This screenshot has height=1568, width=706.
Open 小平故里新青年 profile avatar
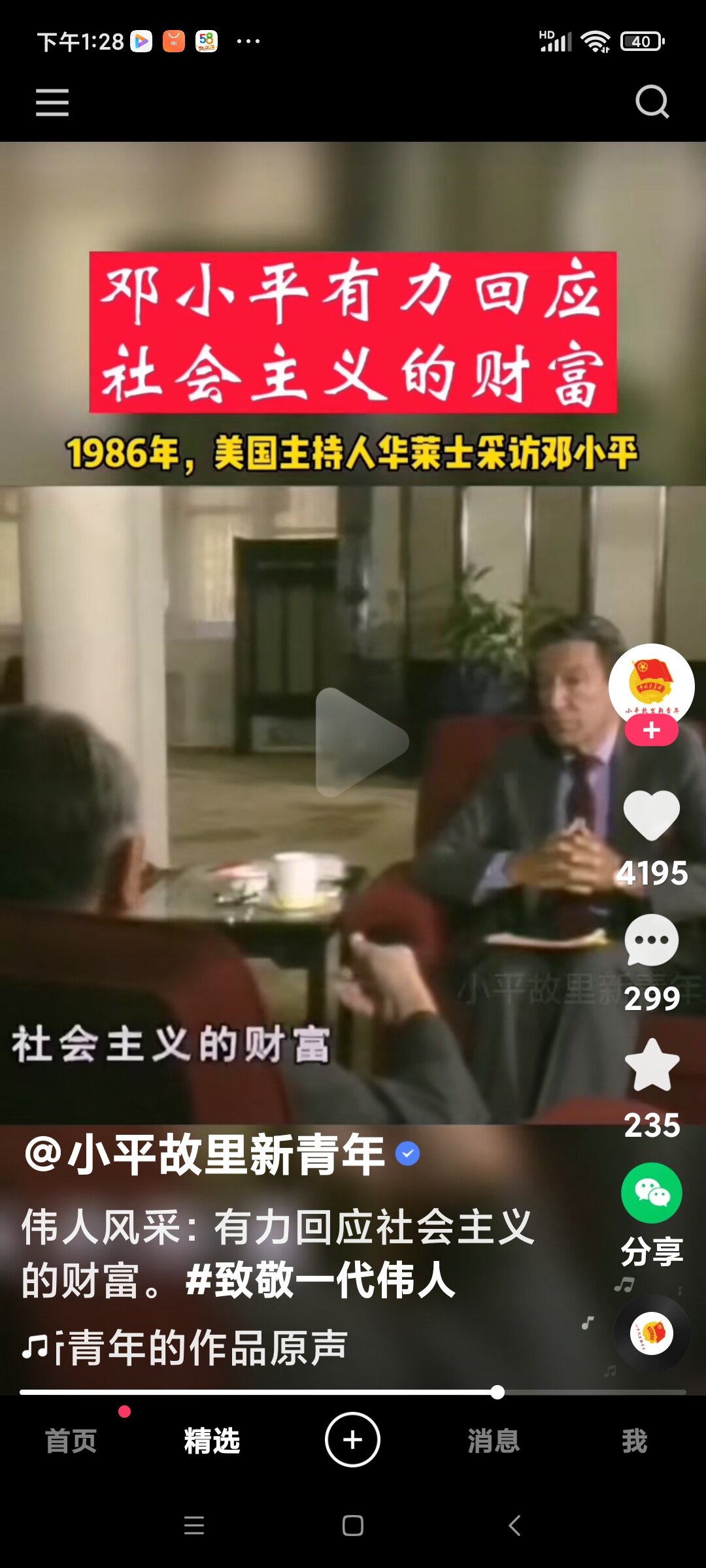[651, 685]
